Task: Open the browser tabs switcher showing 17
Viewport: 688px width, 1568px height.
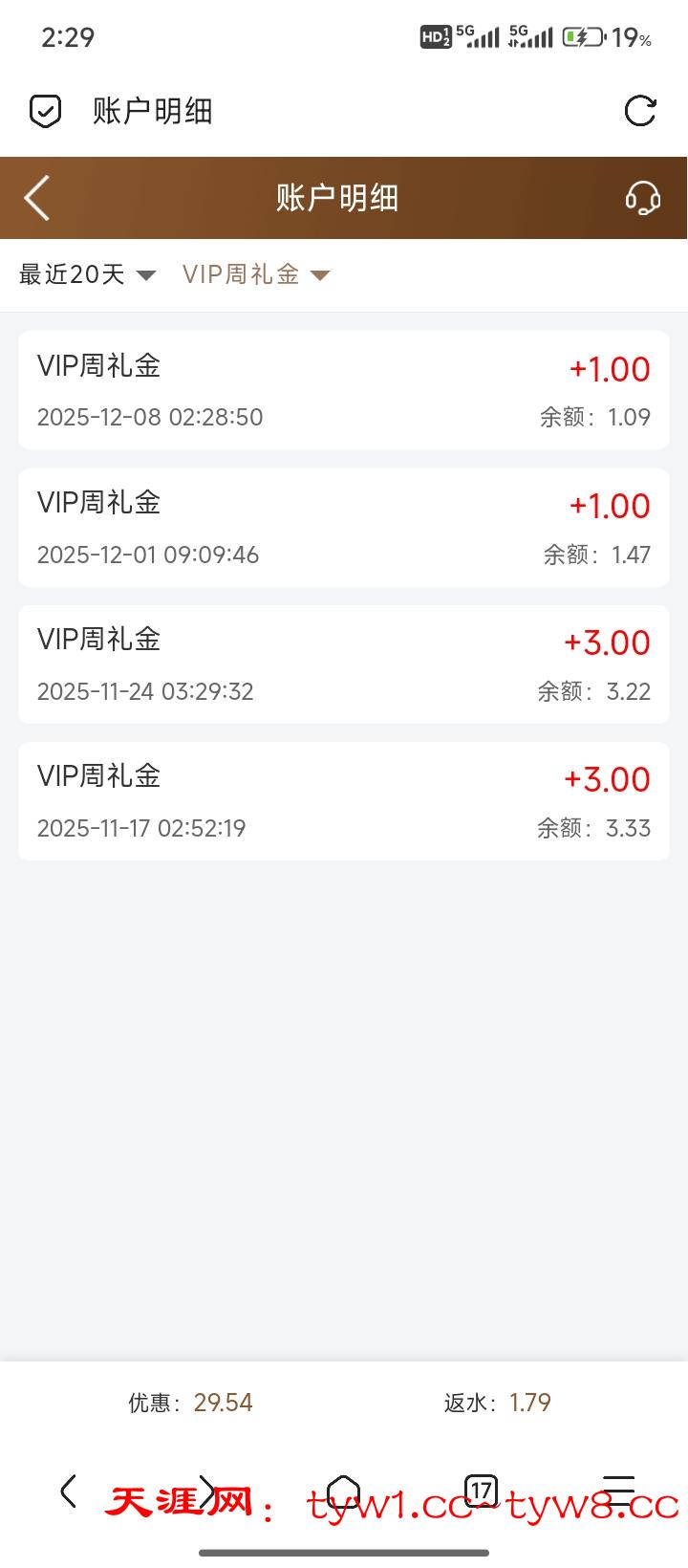Action: point(482,1491)
